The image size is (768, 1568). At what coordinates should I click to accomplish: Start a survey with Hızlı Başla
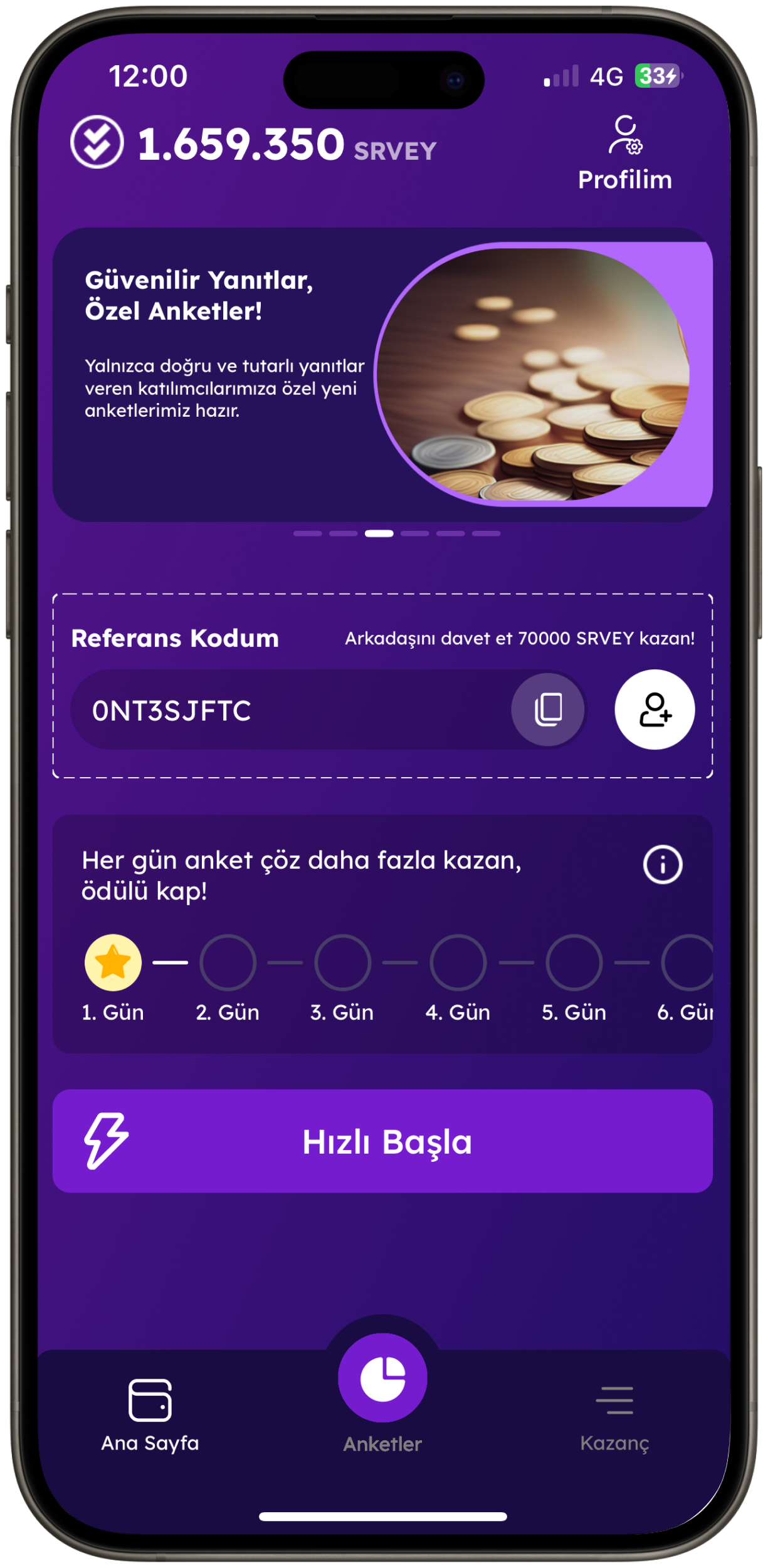pos(382,1141)
